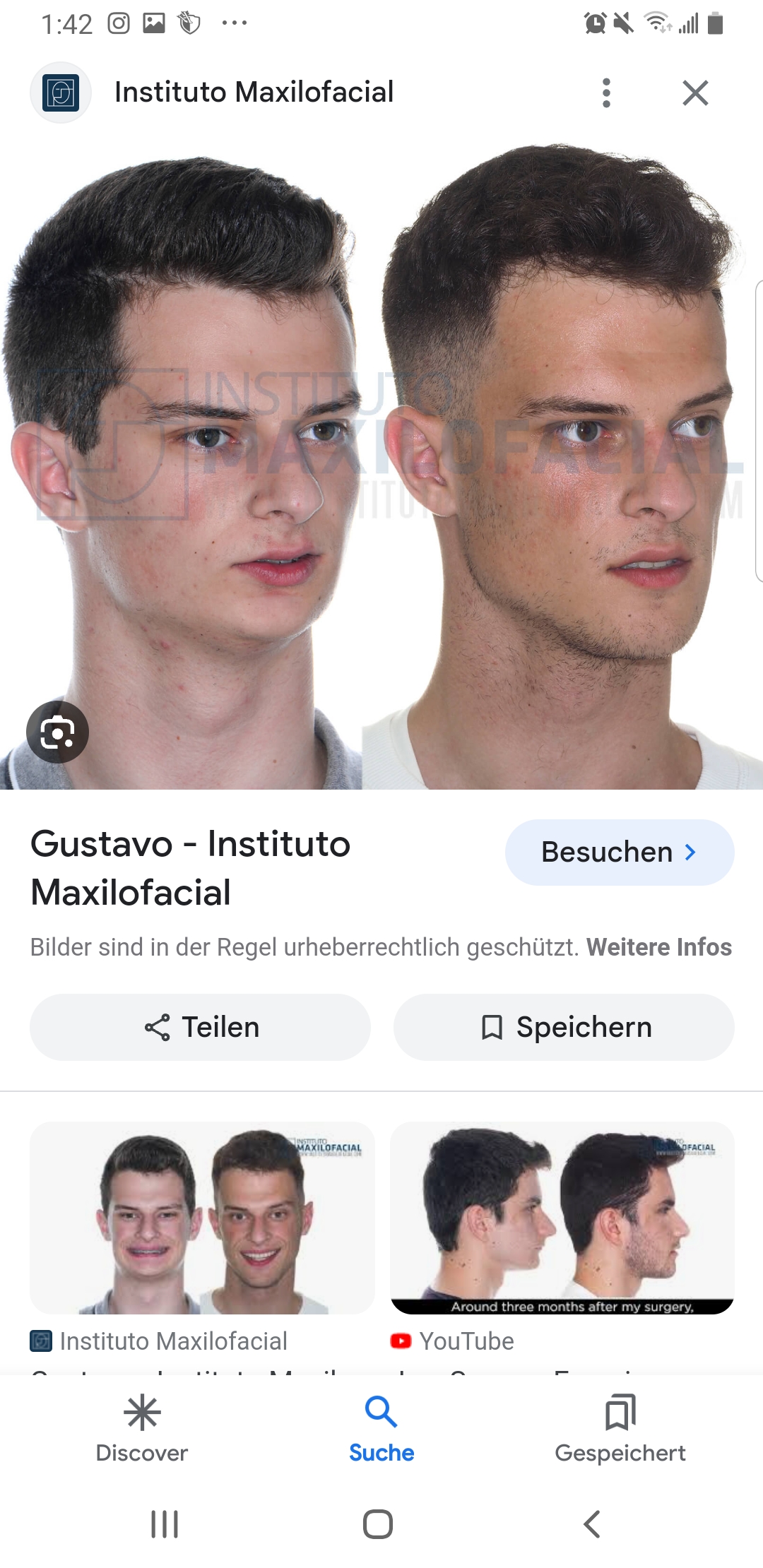This screenshot has height=1568, width=763.
Task: Search this image with Google Lens
Action: click(57, 732)
